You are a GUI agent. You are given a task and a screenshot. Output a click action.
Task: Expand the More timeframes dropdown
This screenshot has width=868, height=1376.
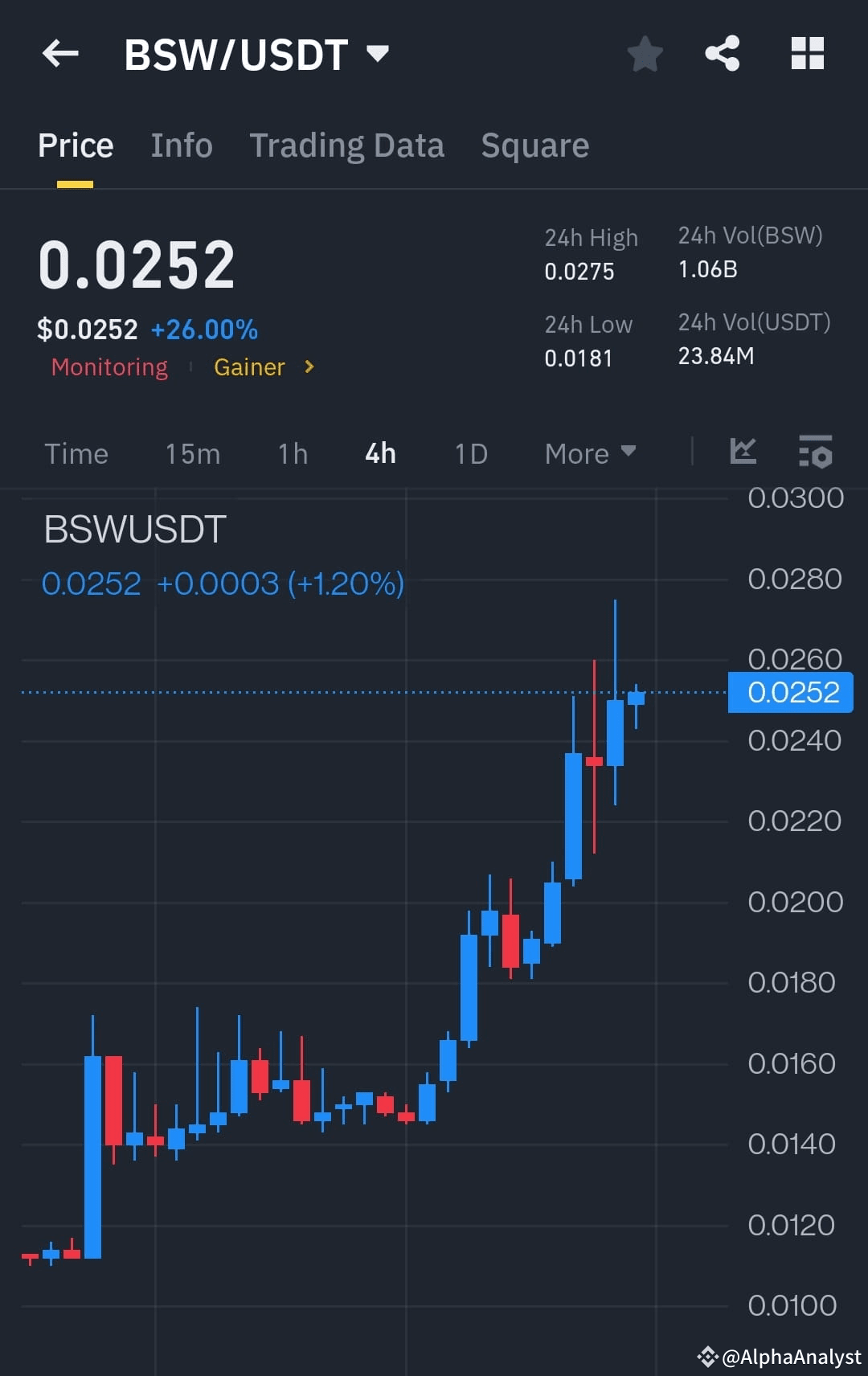coord(589,453)
